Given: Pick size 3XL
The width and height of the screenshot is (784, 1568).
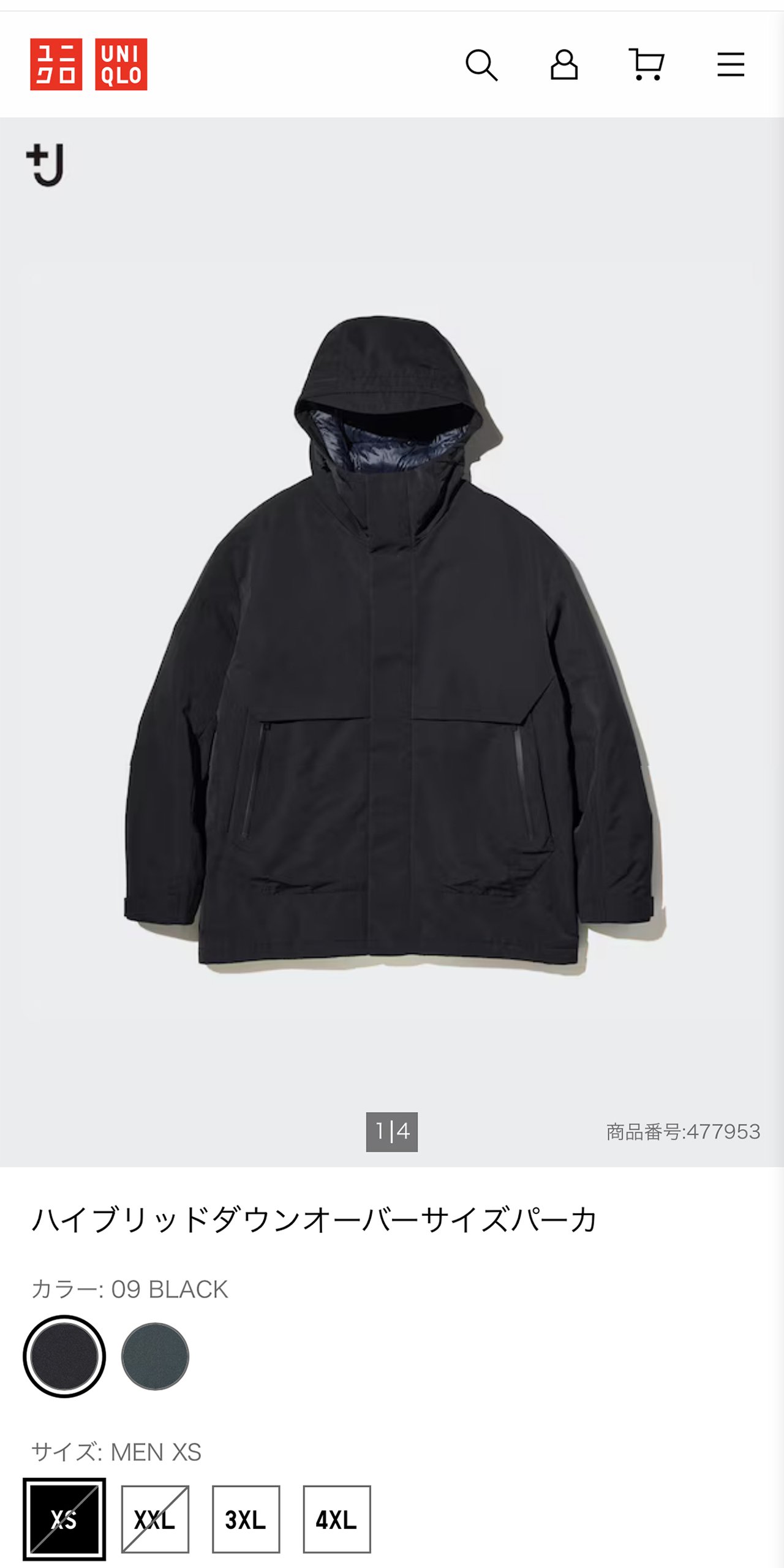Looking at the screenshot, I should coord(246,1520).
